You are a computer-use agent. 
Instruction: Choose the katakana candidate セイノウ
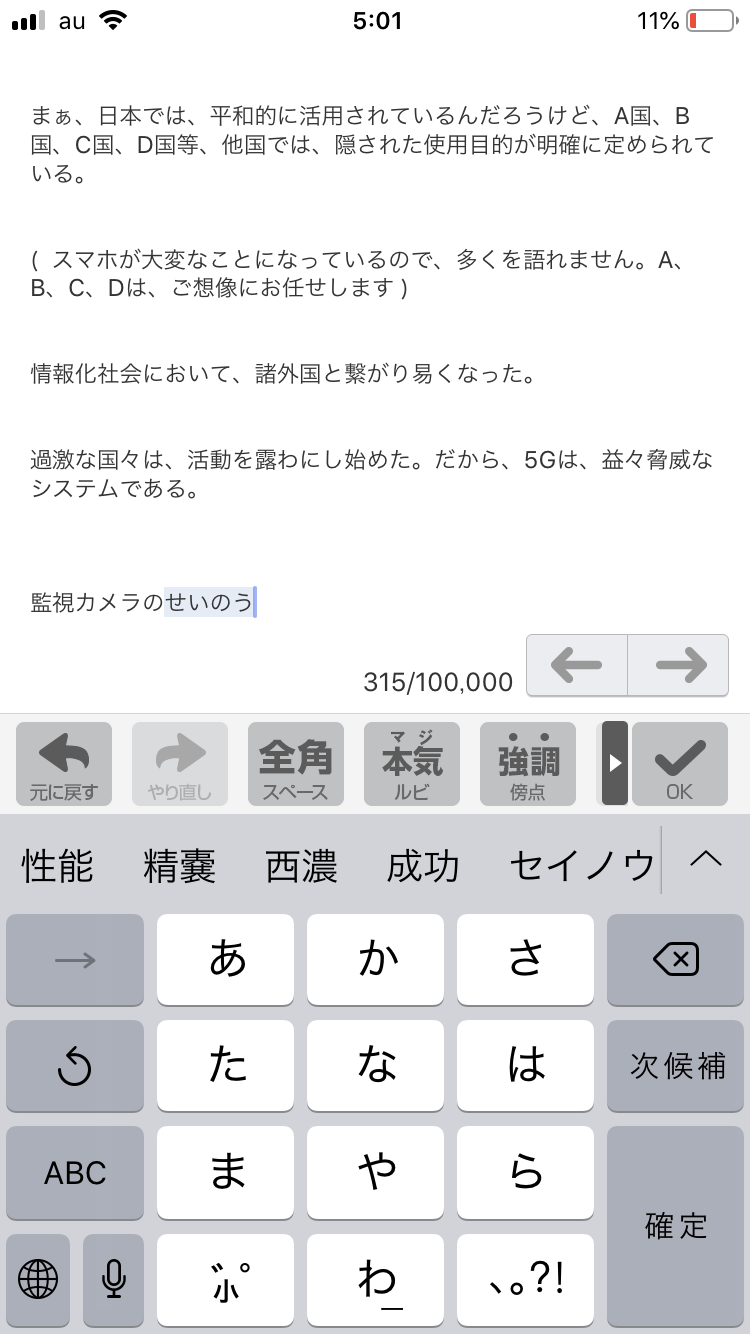coord(582,865)
